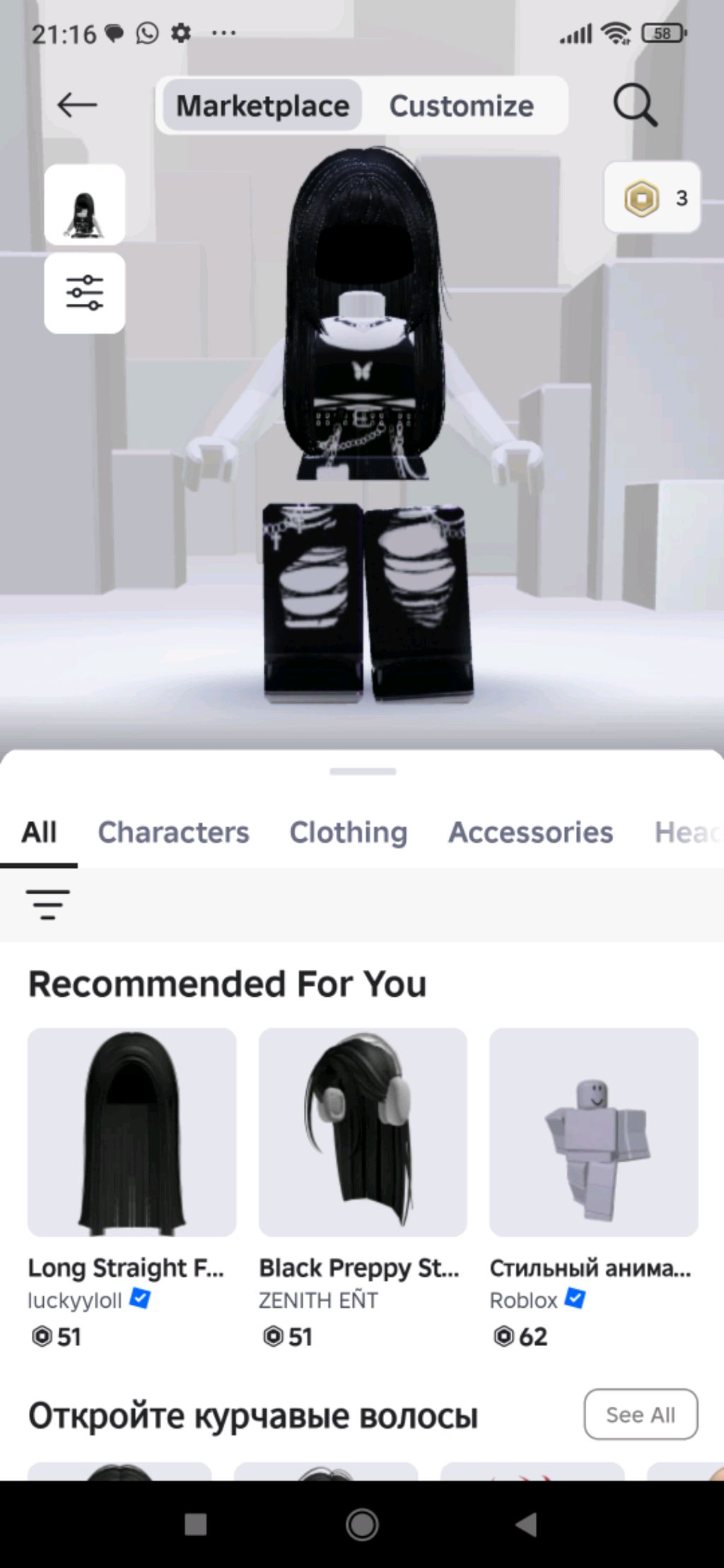Switch to the Accessories tab
Screen dimensions: 724x1568
tap(530, 832)
